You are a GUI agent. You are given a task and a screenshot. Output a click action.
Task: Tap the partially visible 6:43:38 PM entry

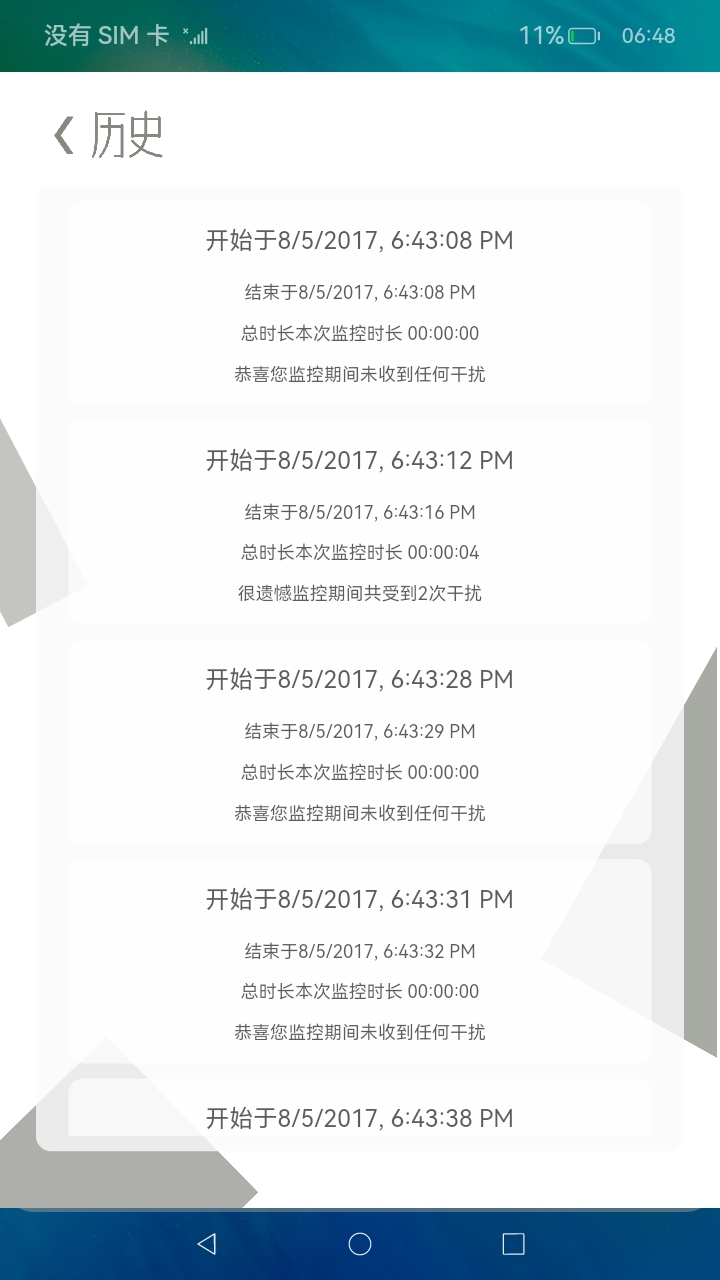[x=360, y=1118]
